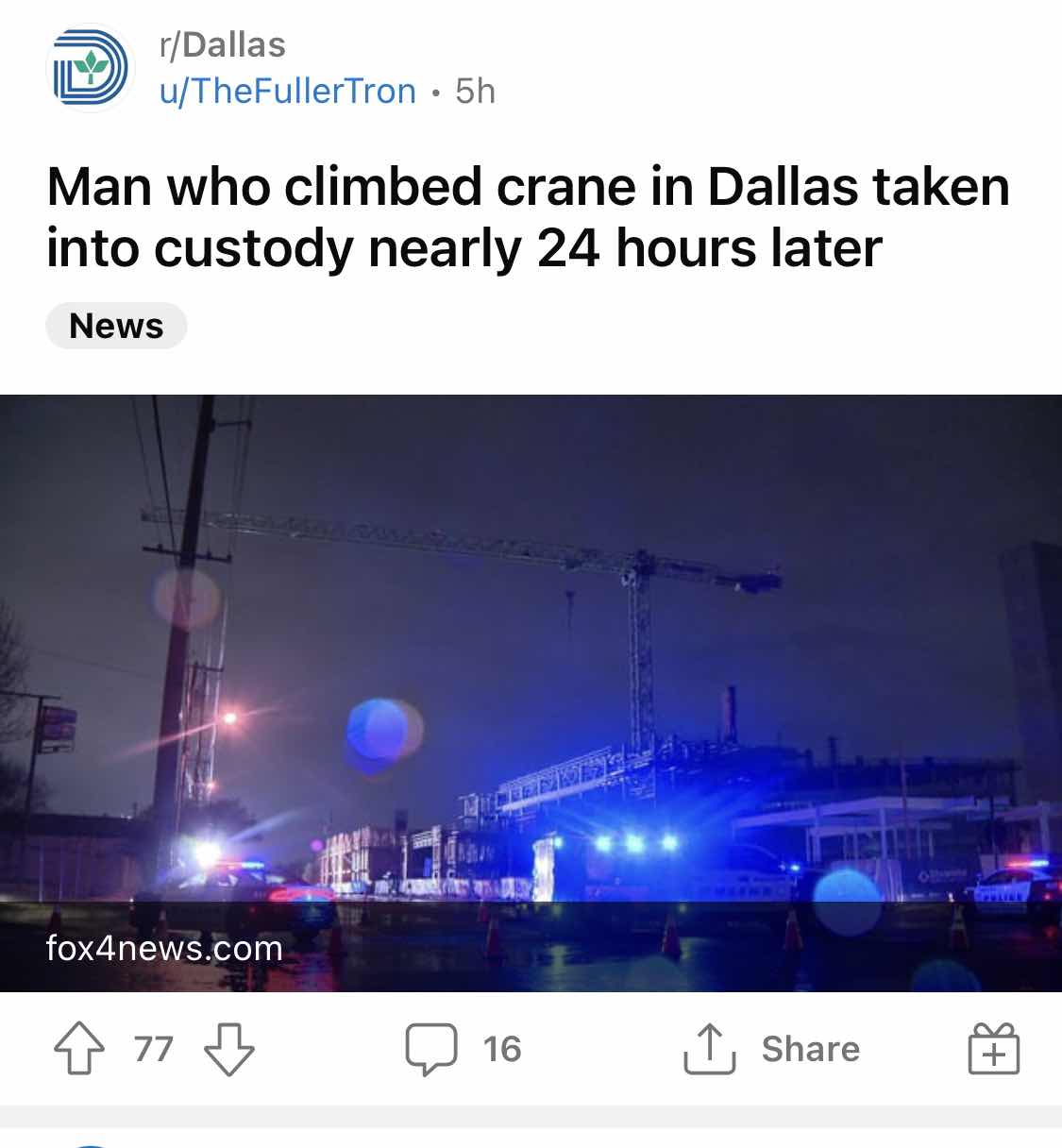Screen dimensions: 1062x1148
Task: Open the r/Dallas subreddit avatar
Action: click(90, 68)
